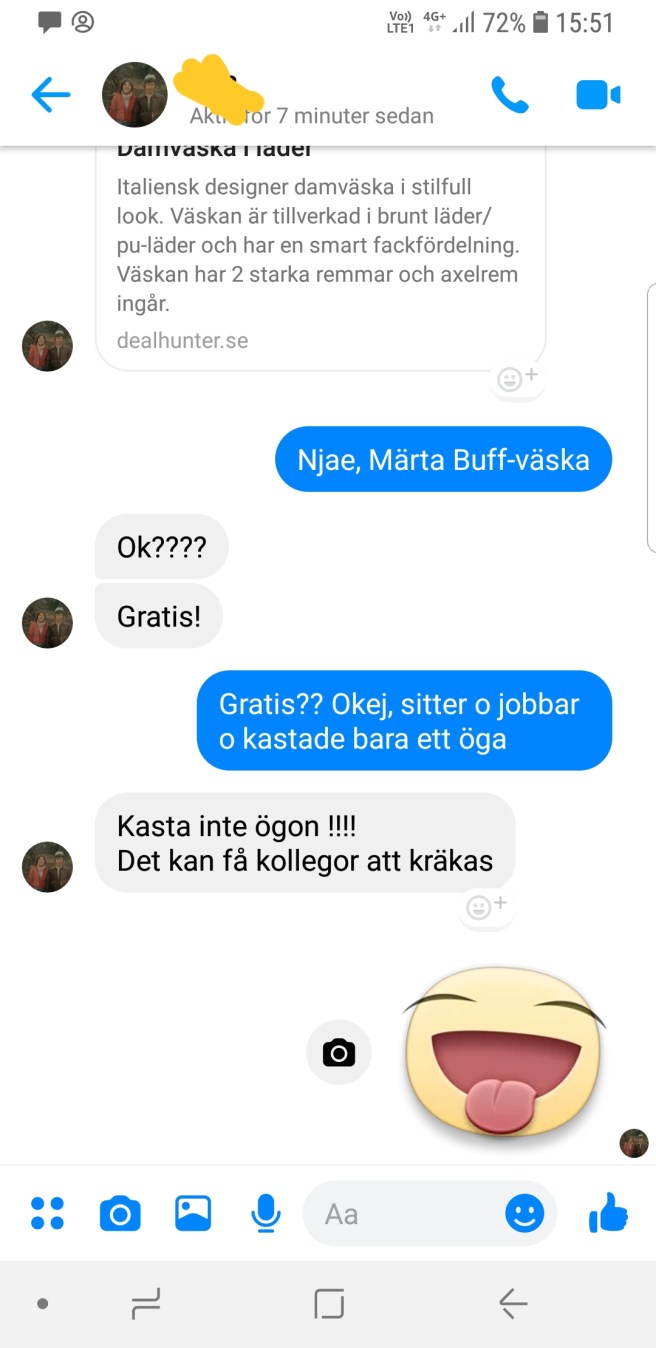The image size is (656, 1348).
Task: Start a video call
Action: 598,95
